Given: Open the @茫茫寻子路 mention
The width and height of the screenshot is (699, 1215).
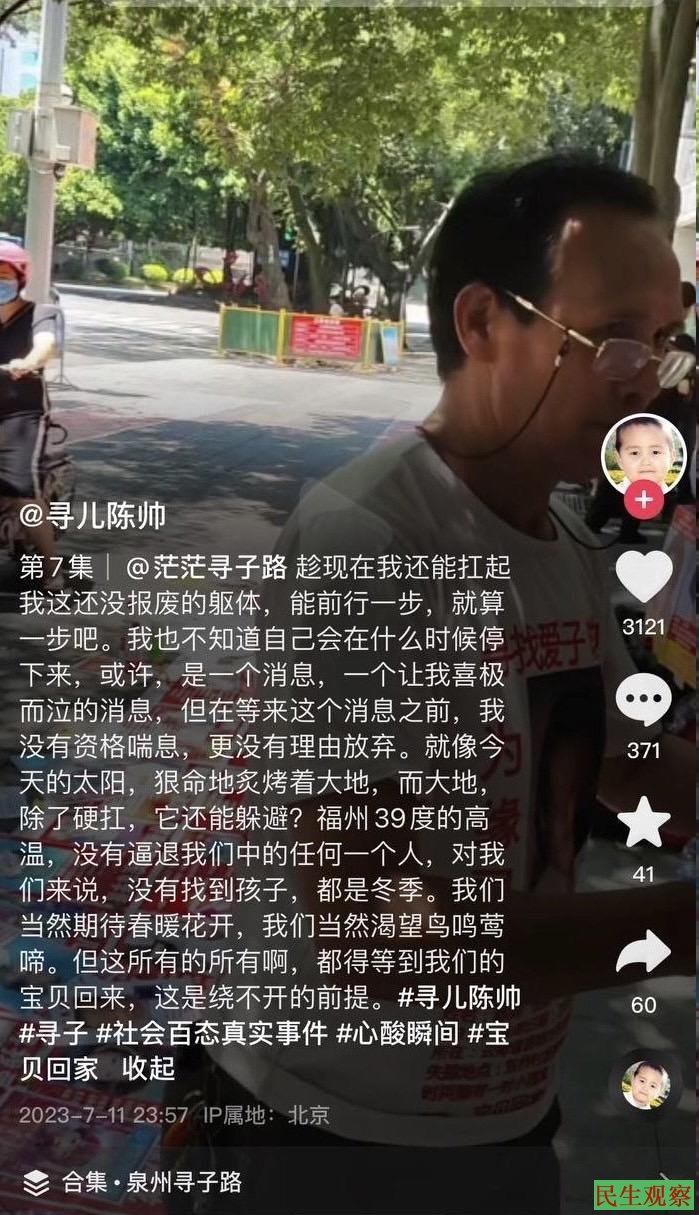Looking at the screenshot, I should tap(207, 568).
